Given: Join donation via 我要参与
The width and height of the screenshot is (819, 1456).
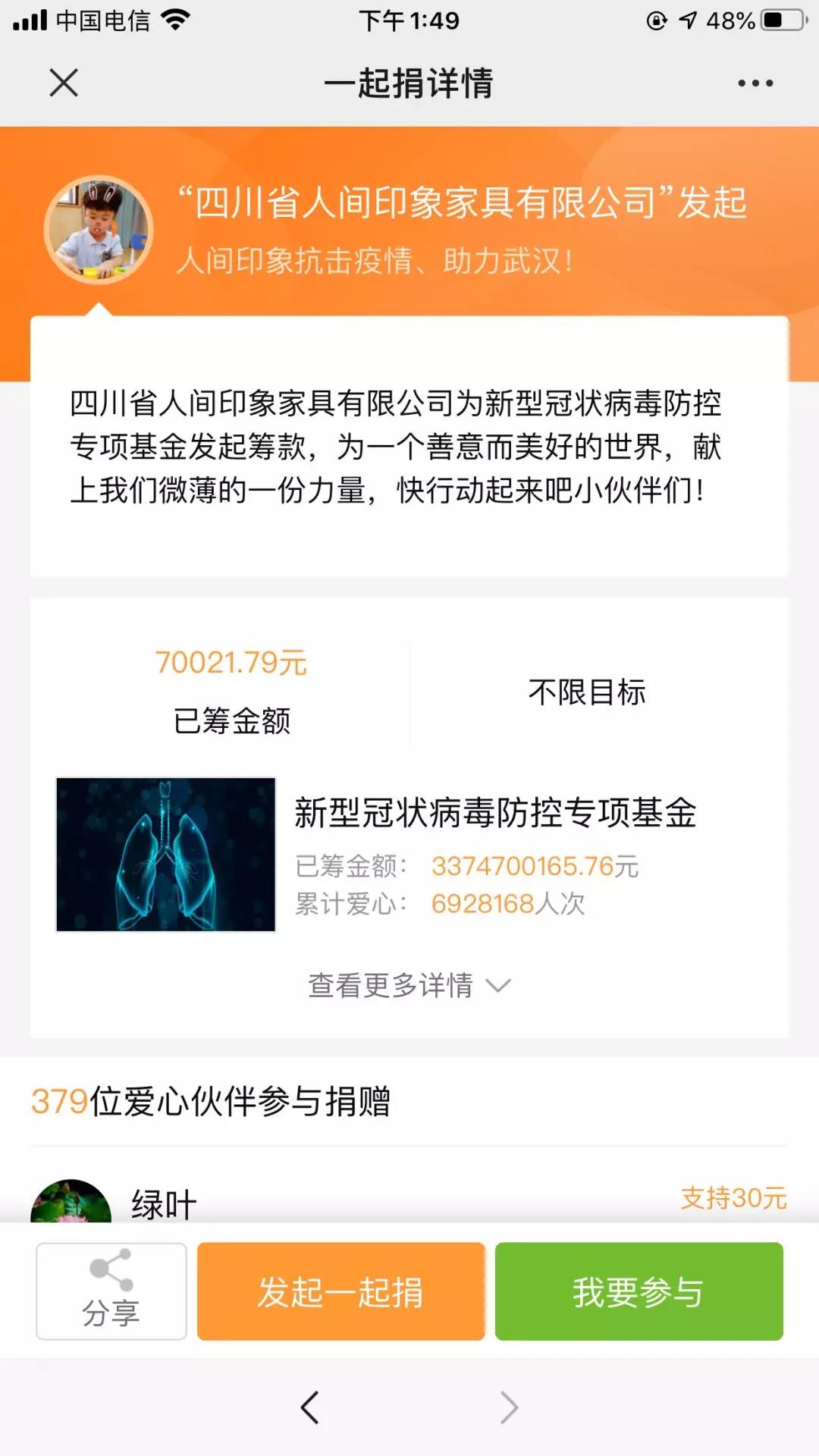Looking at the screenshot, I should 639,1291.
